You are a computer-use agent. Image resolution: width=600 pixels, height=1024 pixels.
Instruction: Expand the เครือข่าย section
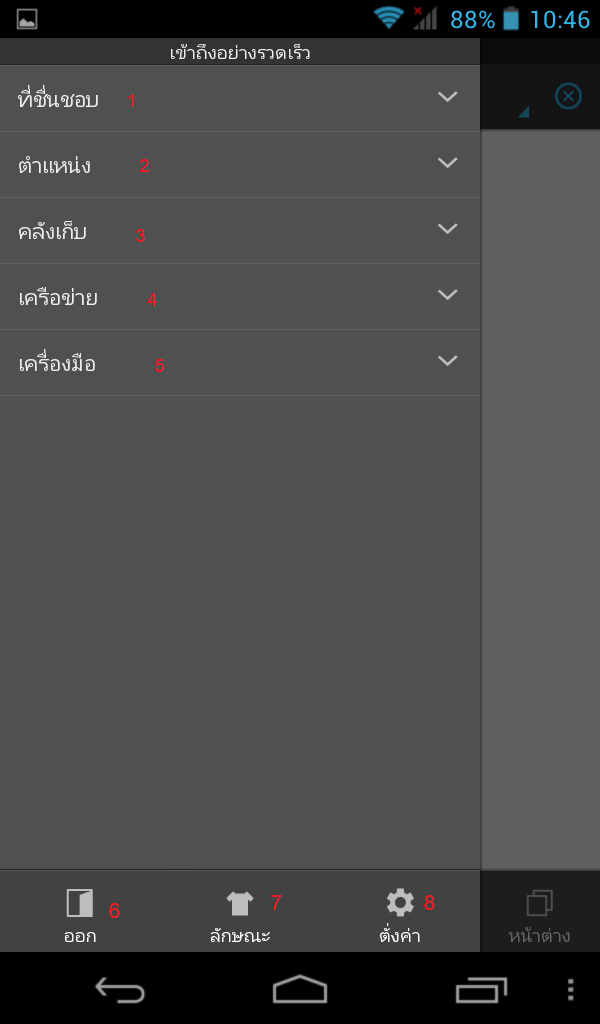click(240, 296)
